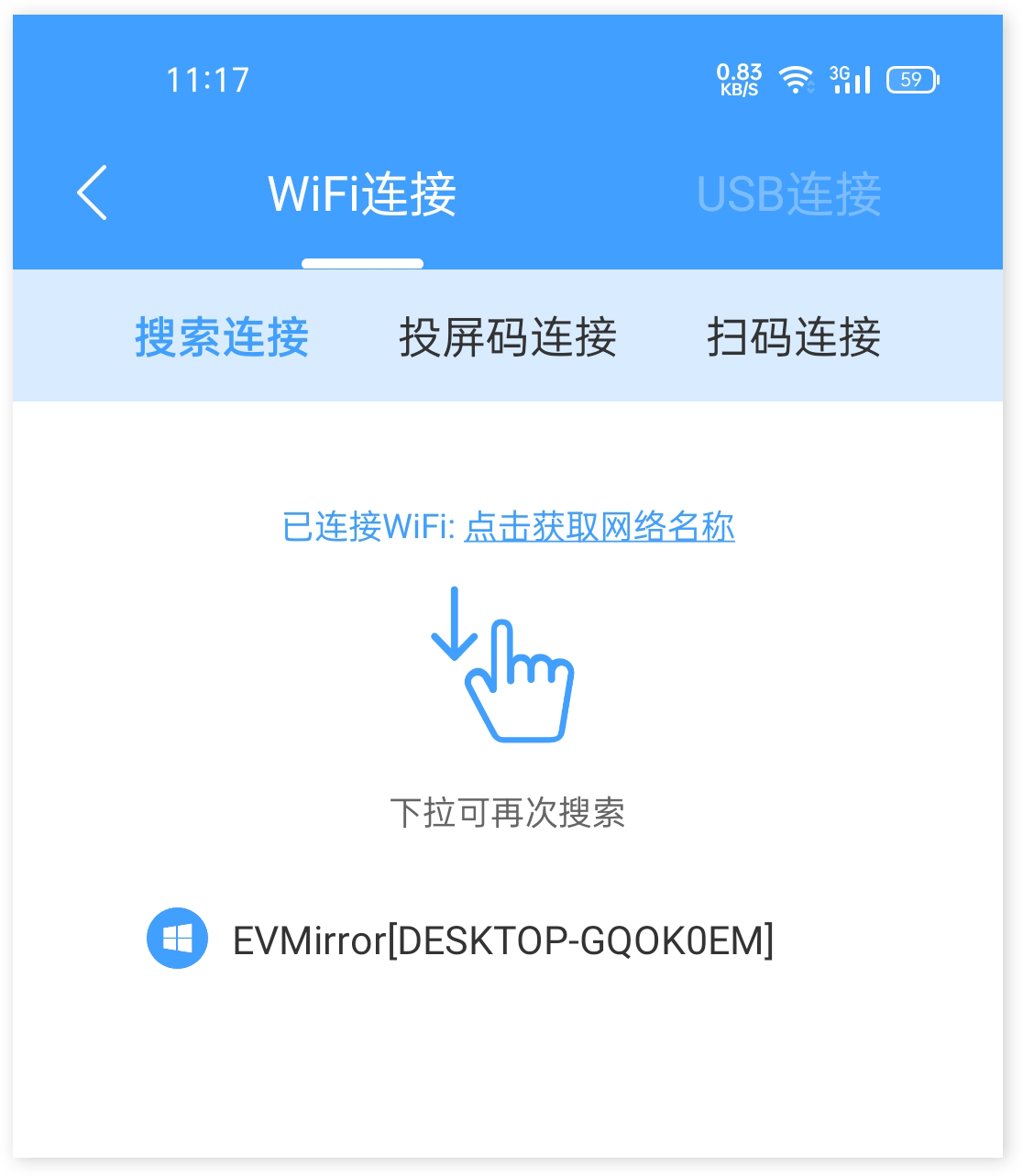Screen dimensions: 1023x1176
Task: Select the 搜索连接 sub-tab
Action: point(222,336)
